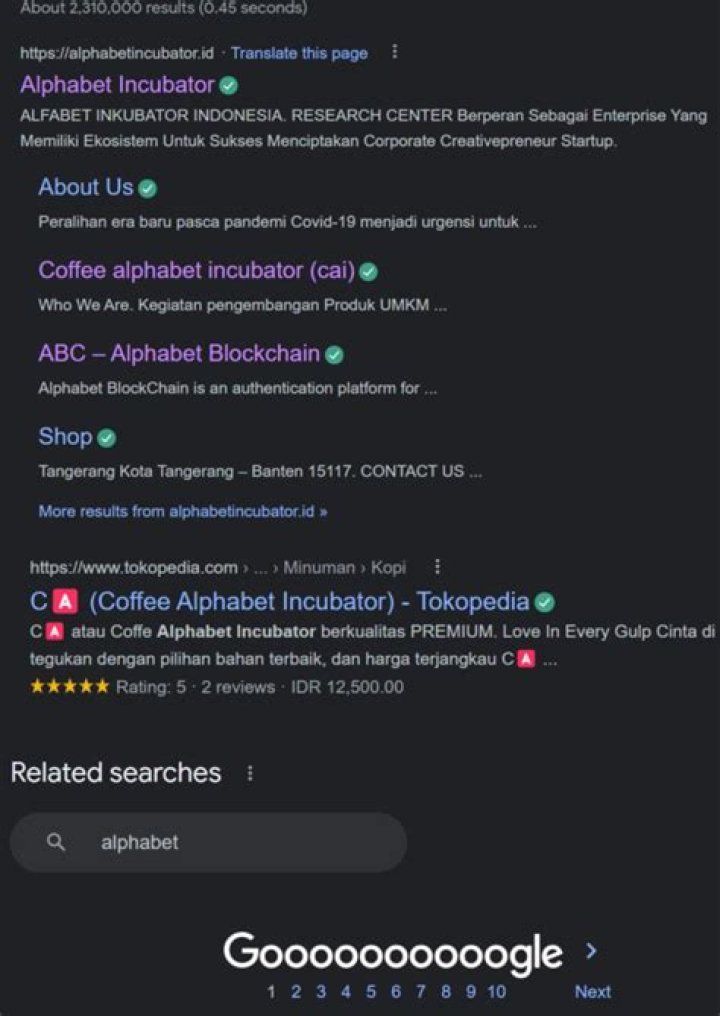Tap Translate this page link
720x1016 pixels.
[299, 53]
